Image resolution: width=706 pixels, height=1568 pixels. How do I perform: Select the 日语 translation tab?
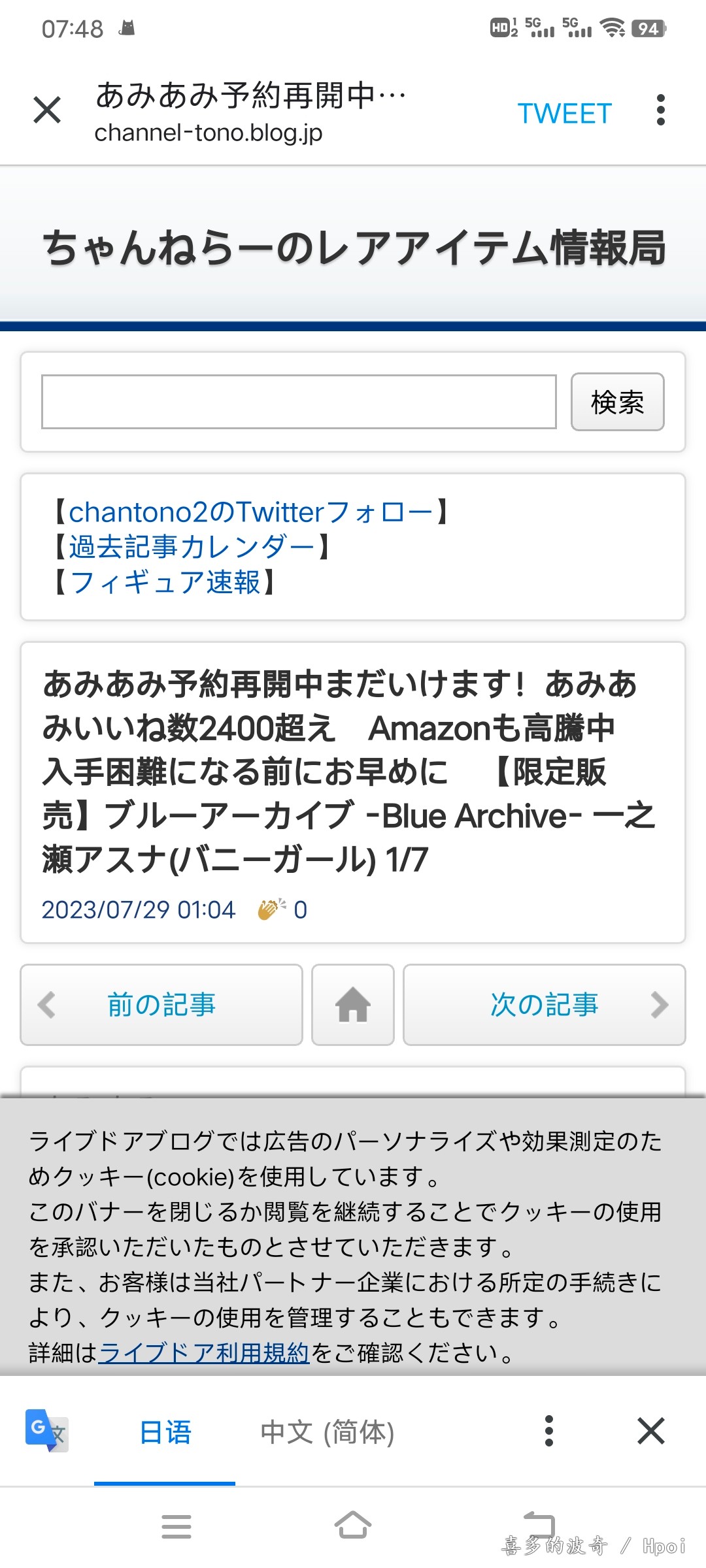click(165, 1433)
